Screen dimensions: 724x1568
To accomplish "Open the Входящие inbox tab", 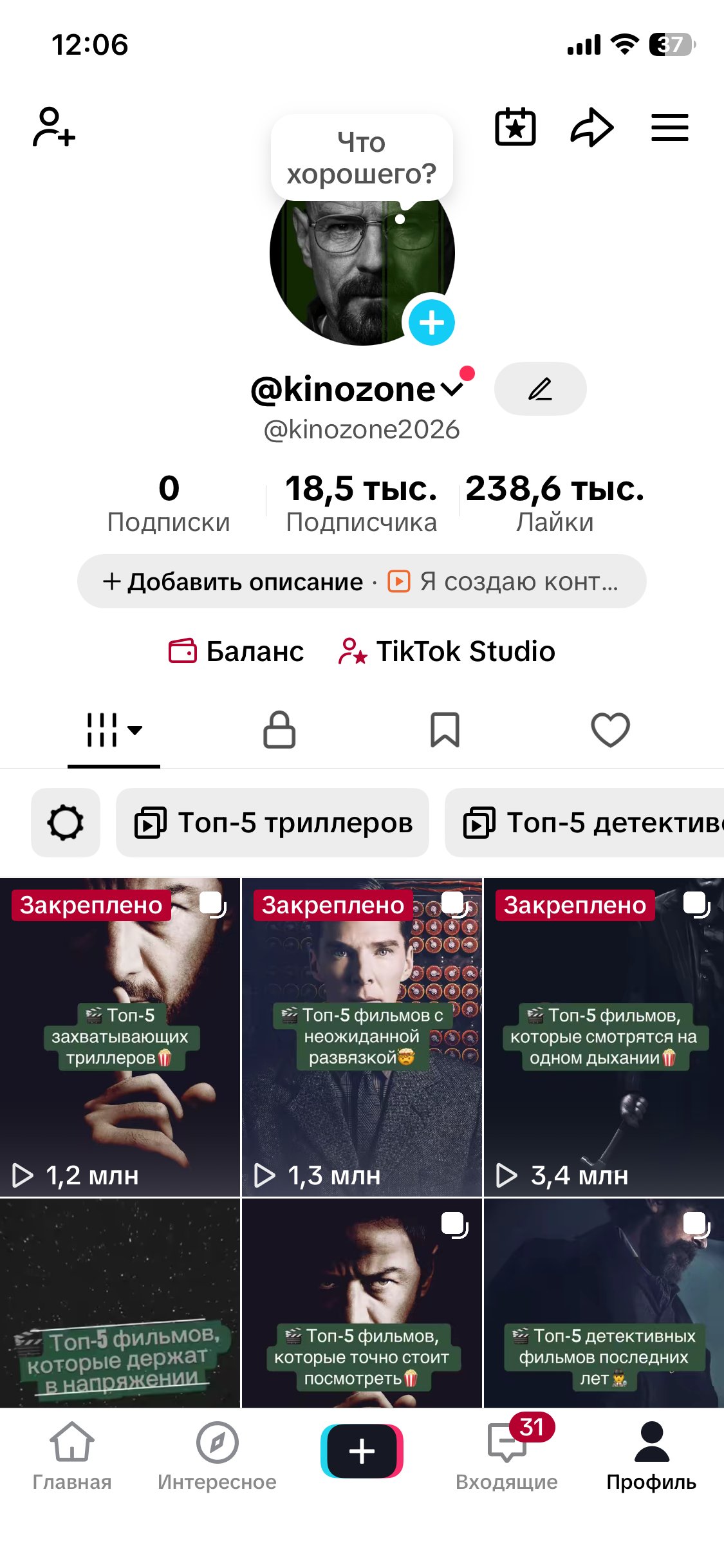I will click(507, 1456).
